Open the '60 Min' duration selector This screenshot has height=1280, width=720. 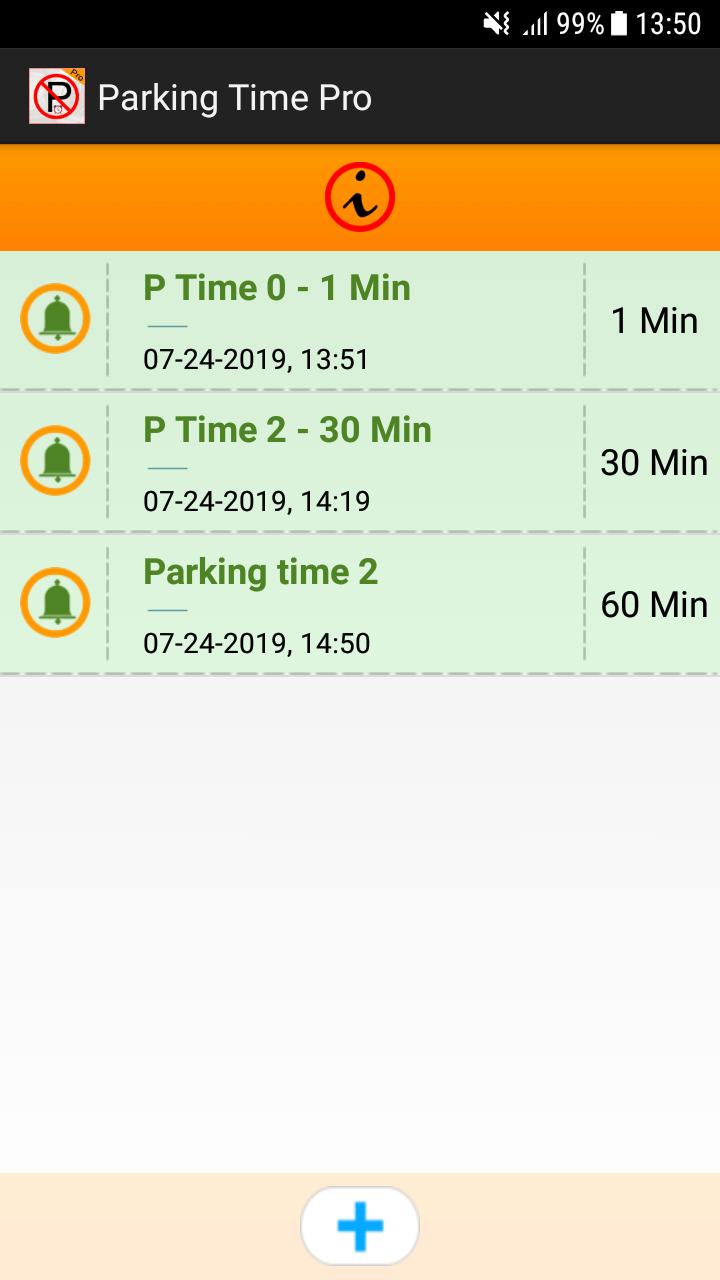pos(655,603)
